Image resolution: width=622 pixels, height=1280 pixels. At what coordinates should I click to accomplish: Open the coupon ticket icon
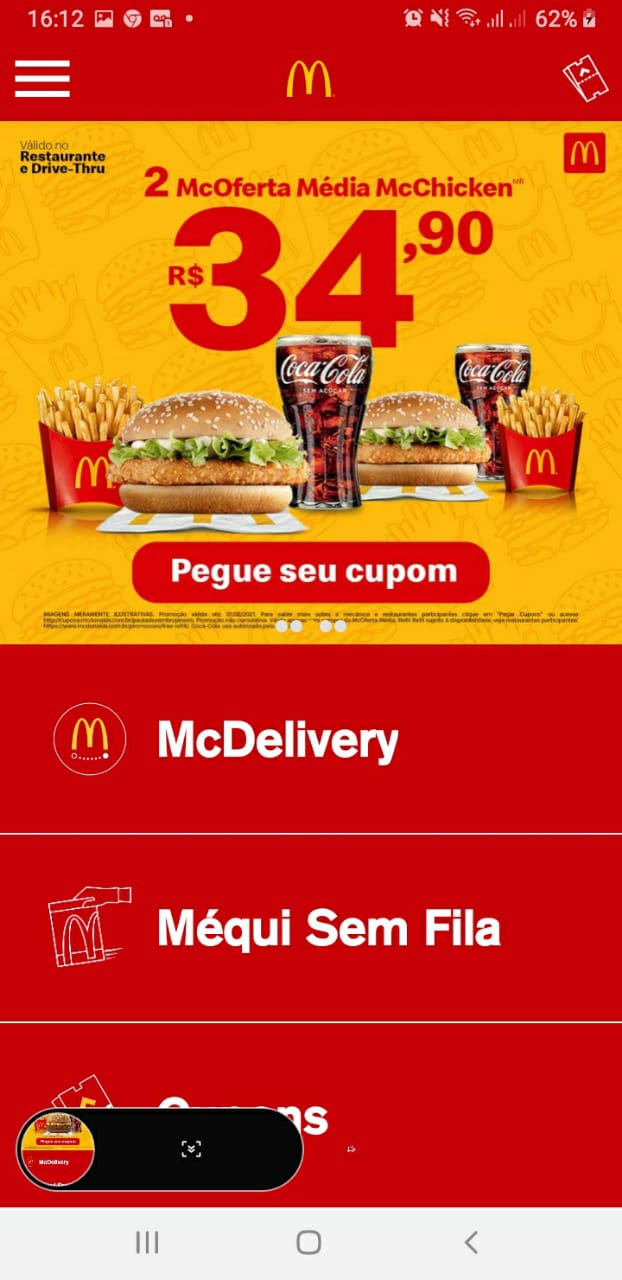tap(585, 78)
